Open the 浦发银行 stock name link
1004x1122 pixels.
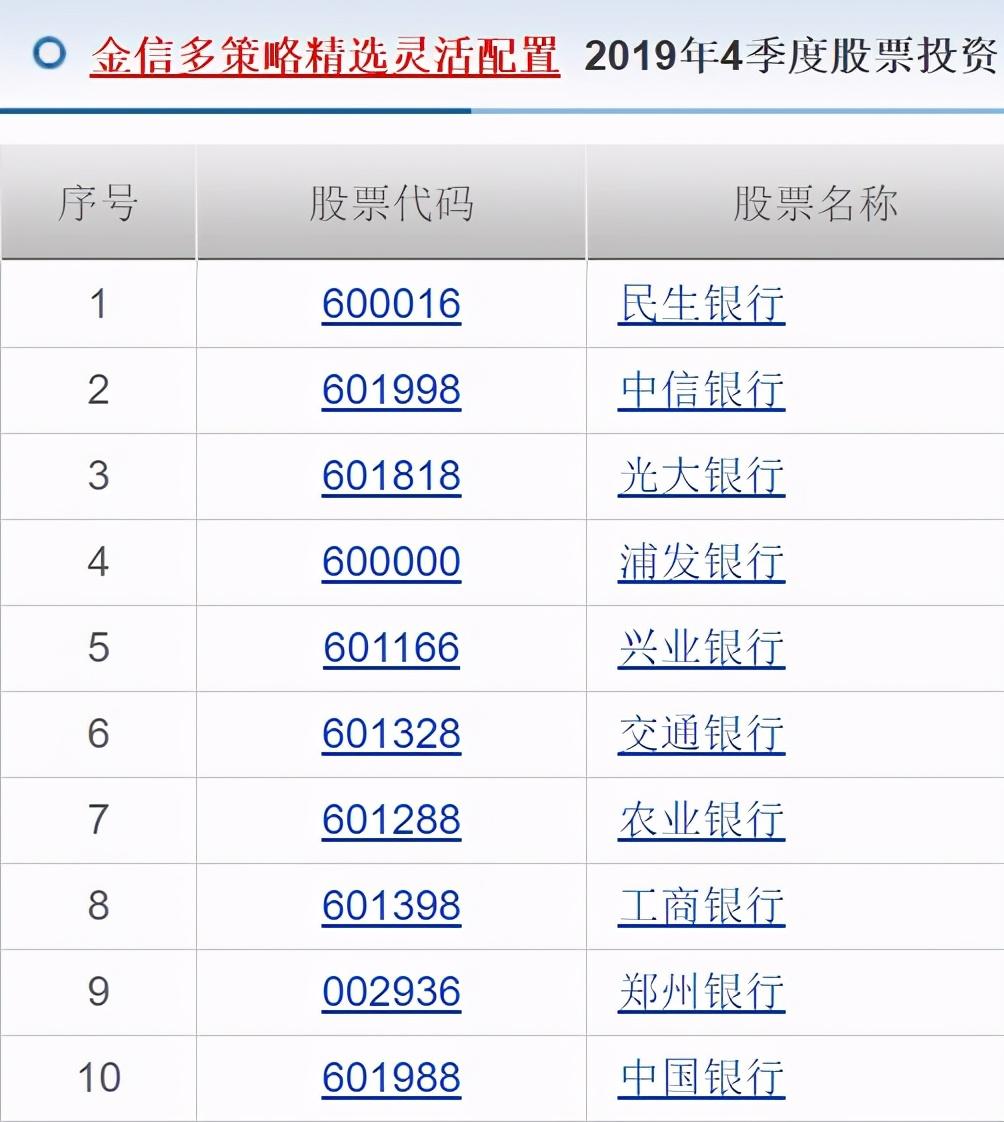click(x=701, y=562)
